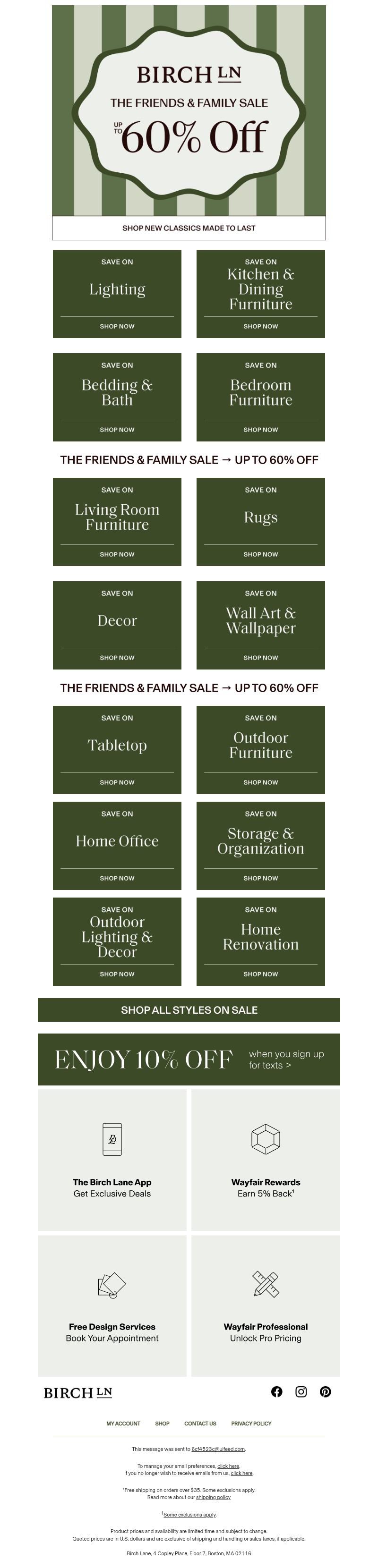Open the Save on Lighting tile

117,293
